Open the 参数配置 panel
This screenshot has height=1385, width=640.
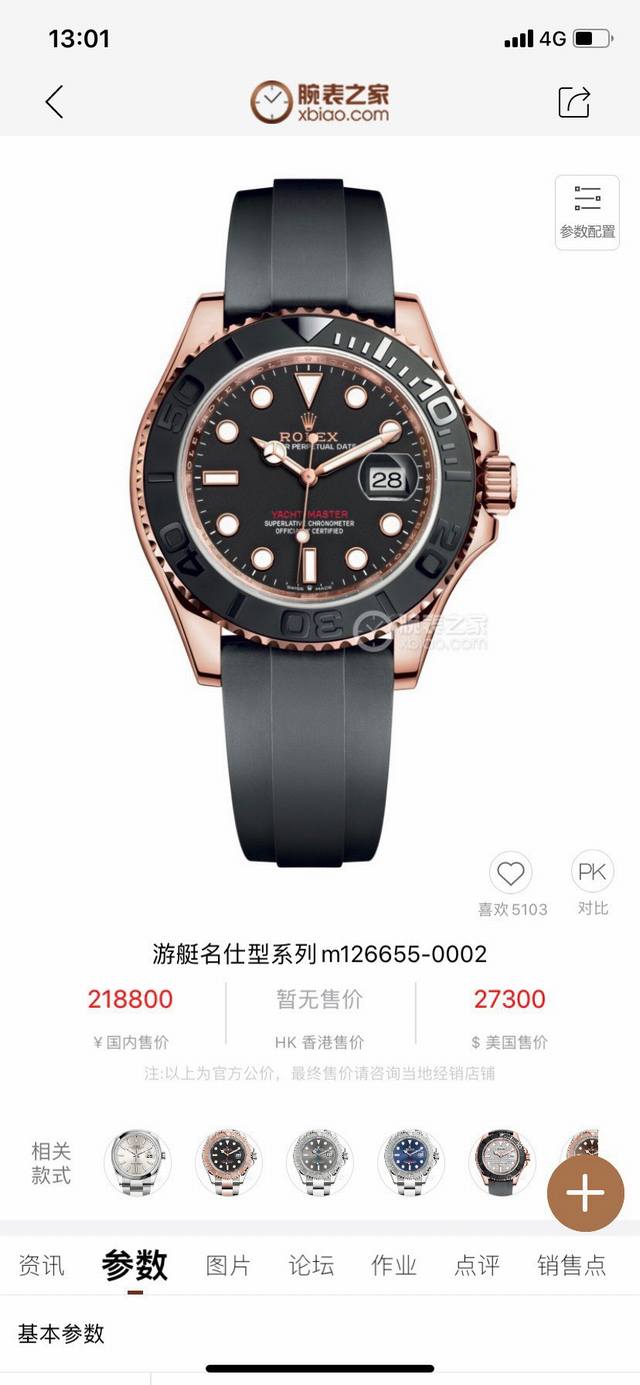click(587, 212)
